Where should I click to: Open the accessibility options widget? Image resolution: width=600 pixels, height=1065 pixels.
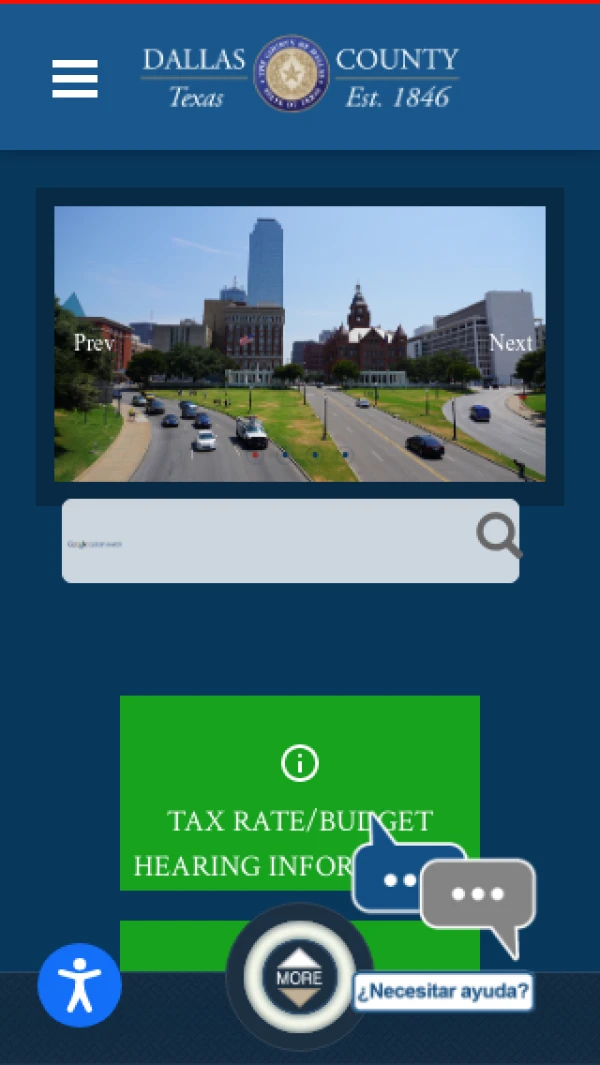coord(80,985)
